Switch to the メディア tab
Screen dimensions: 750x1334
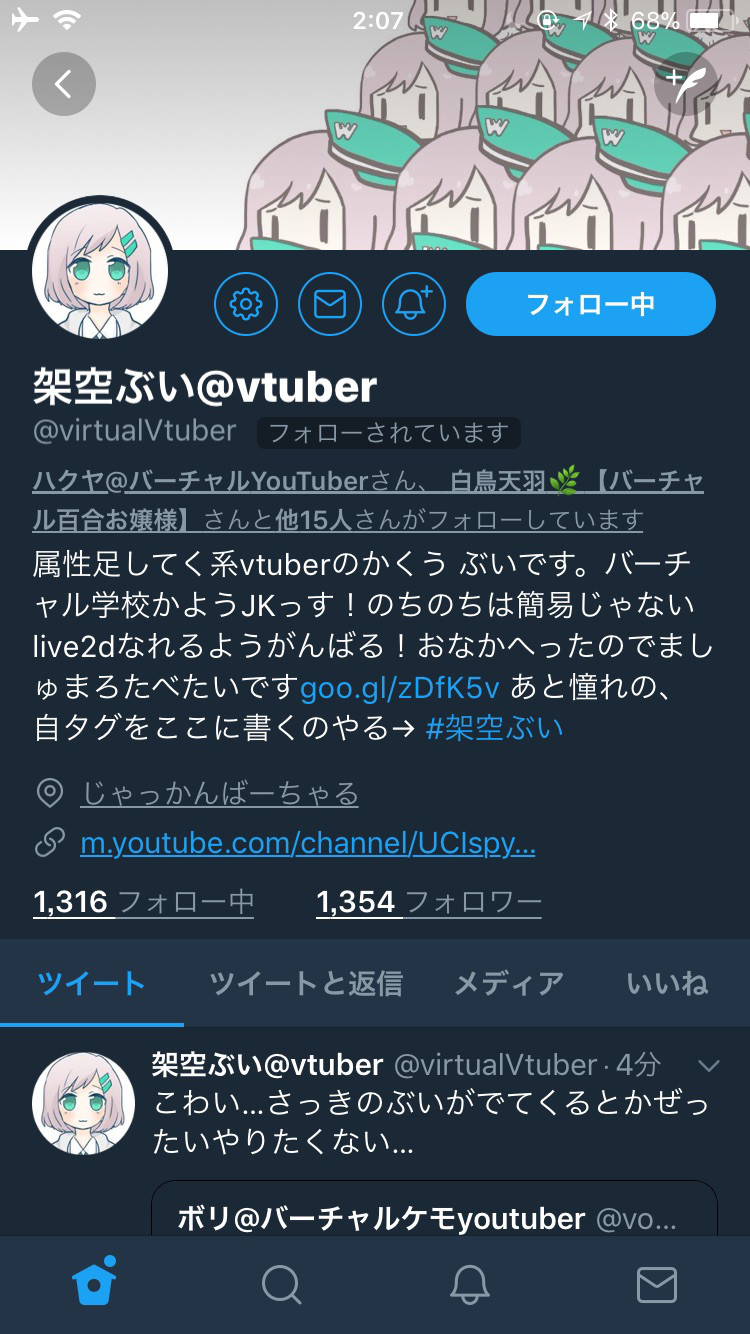(x=509, y=983)
